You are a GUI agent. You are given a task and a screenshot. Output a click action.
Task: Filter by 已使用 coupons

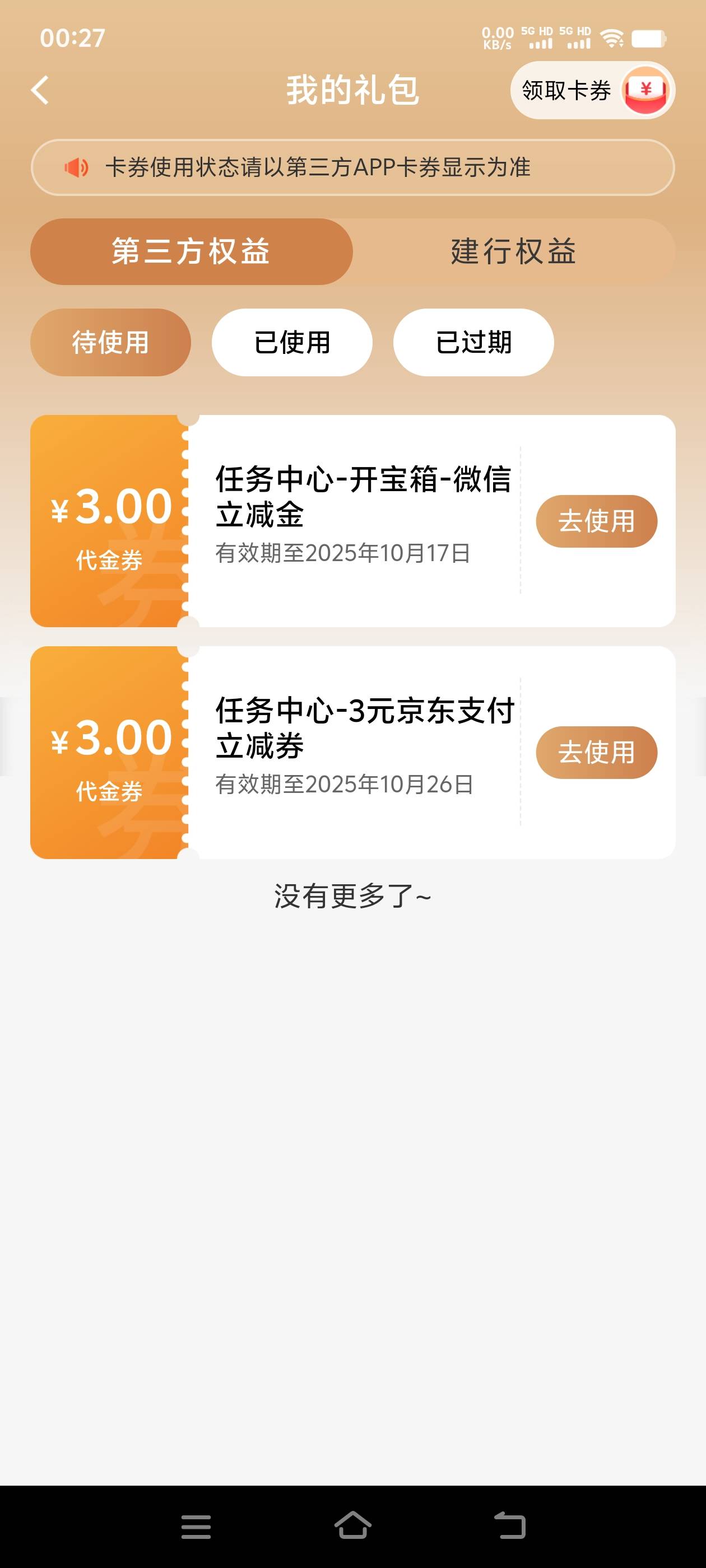coord(292,342)
